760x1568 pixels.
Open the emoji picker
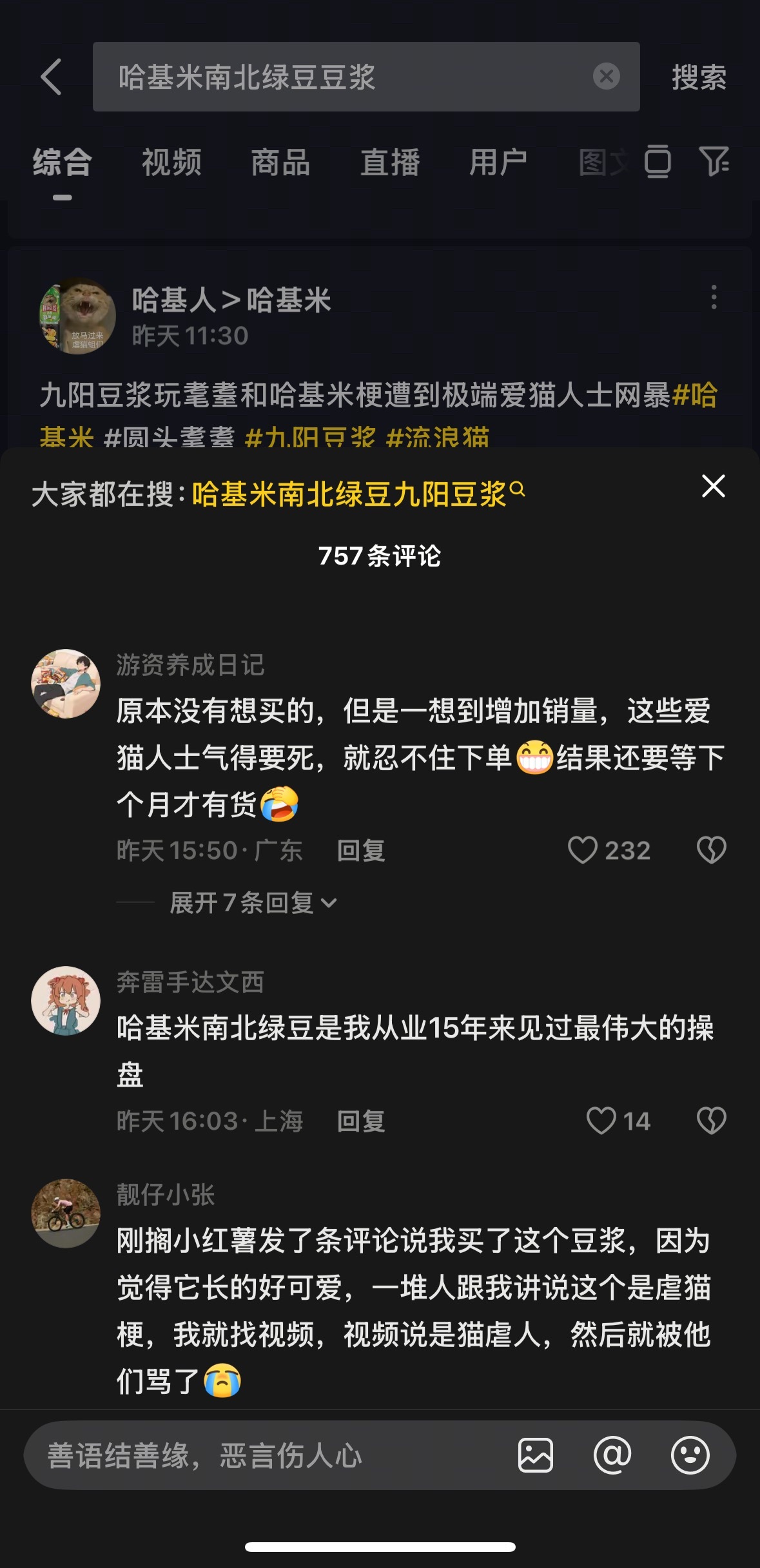click(690, 1455)
